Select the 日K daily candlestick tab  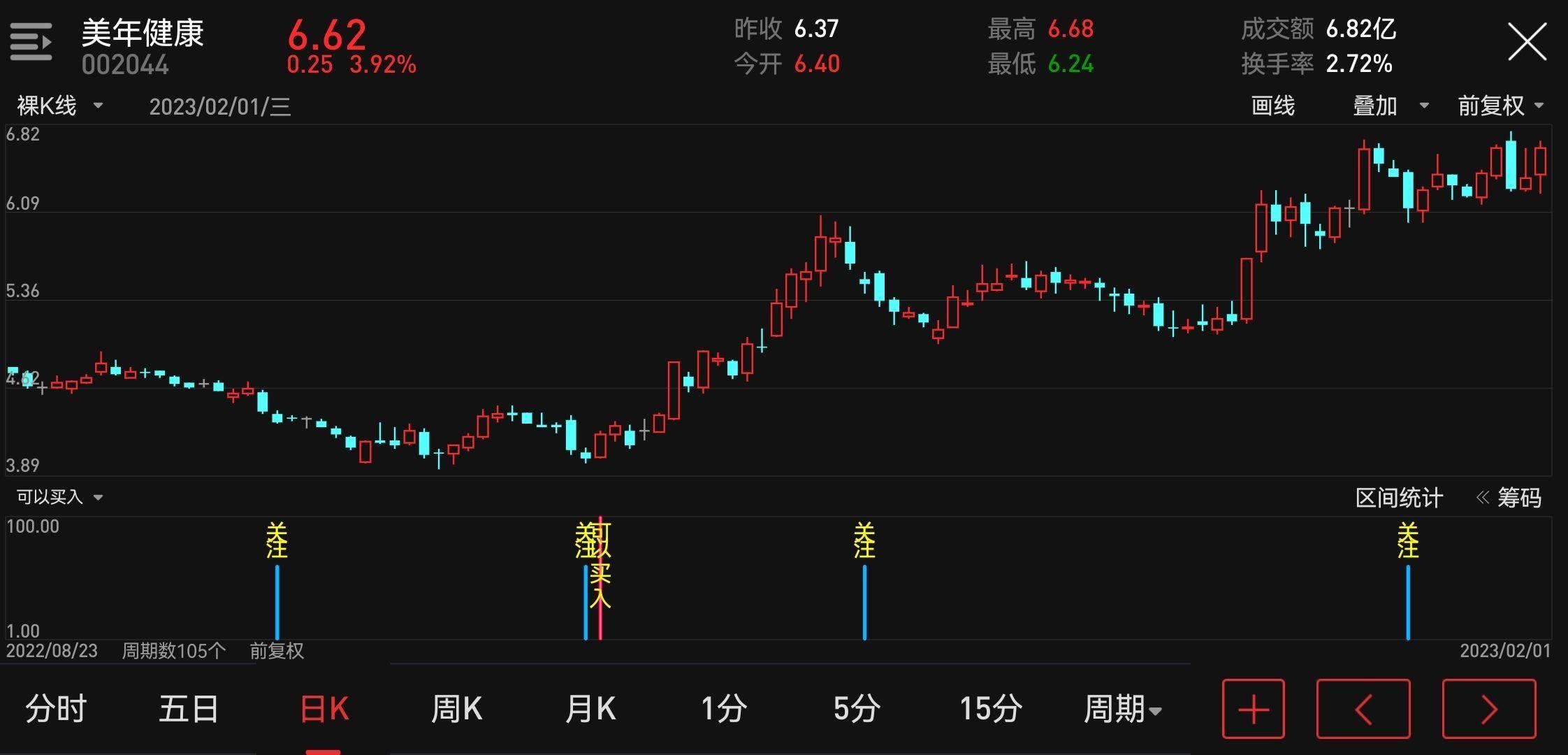click(324, 709)
